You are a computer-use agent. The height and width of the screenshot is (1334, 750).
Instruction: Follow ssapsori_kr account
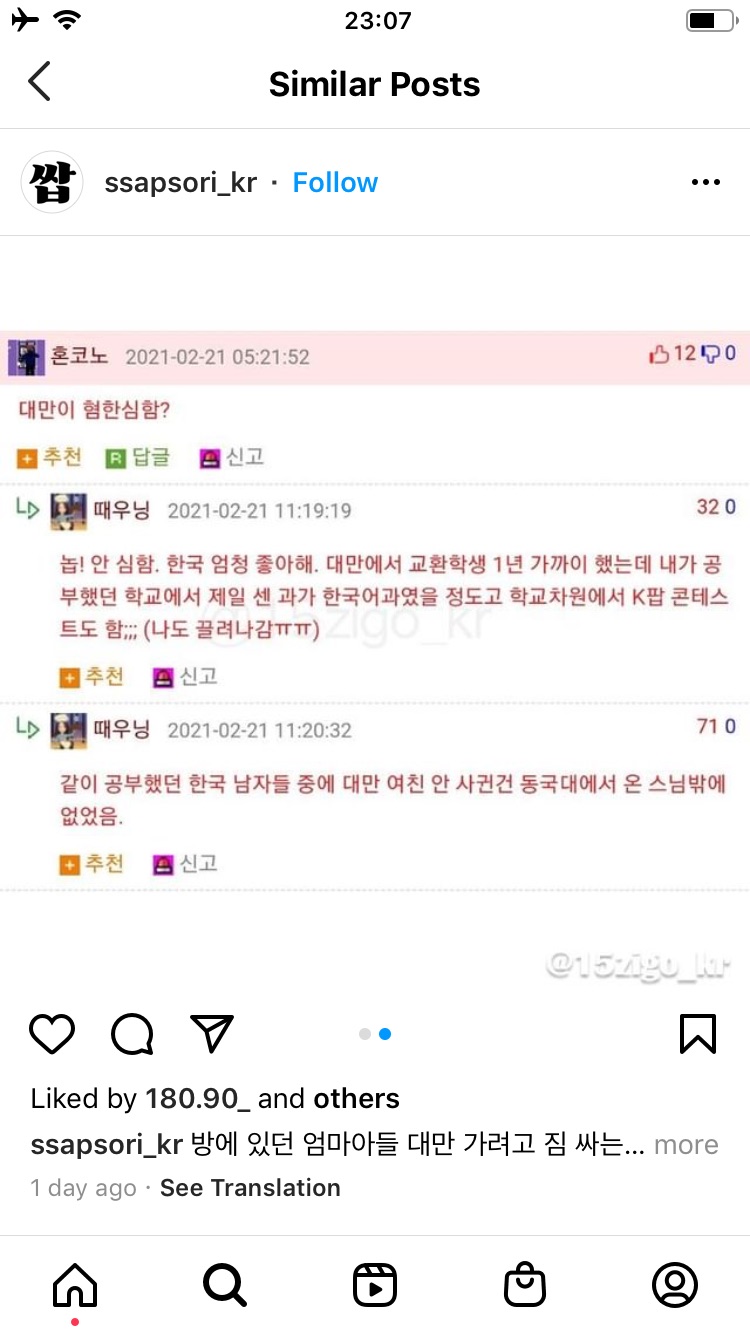(335, 183)
